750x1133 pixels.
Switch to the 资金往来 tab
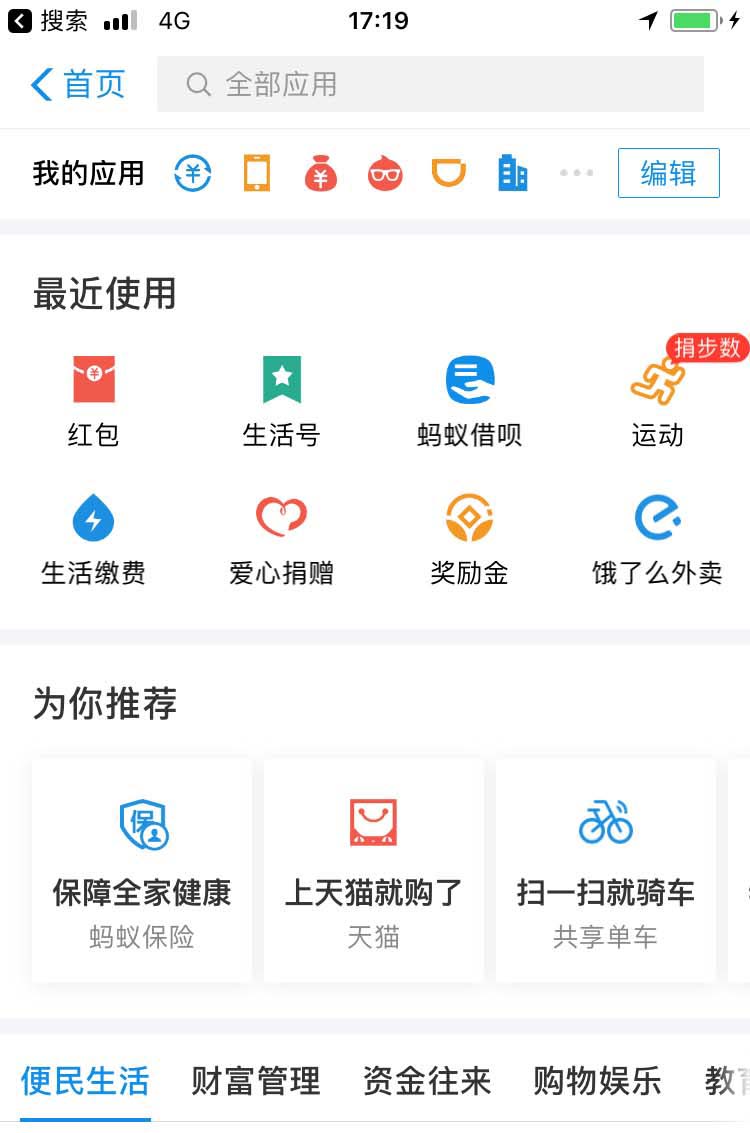(427, 1081)
